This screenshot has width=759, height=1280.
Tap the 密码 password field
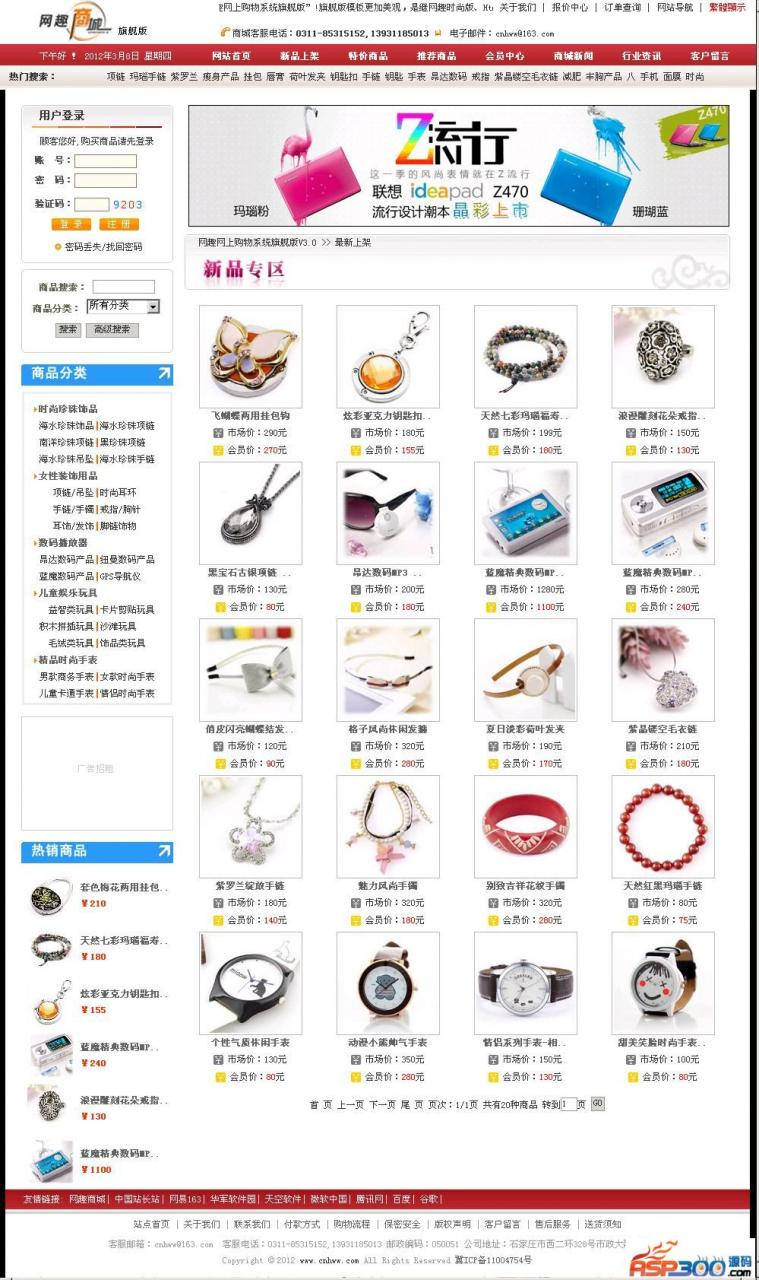[105, 181]
